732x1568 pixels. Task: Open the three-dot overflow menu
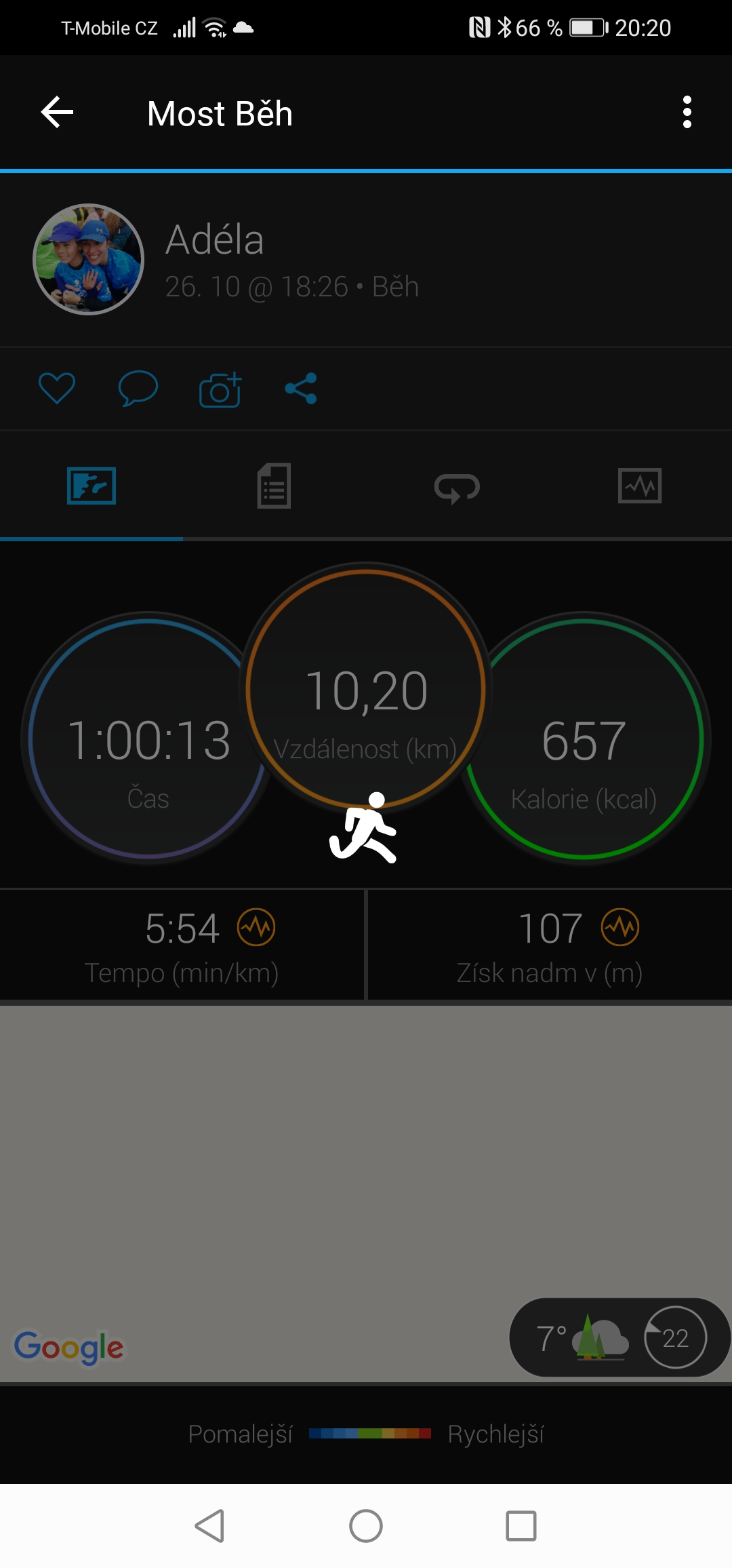[x=687, y=113]
